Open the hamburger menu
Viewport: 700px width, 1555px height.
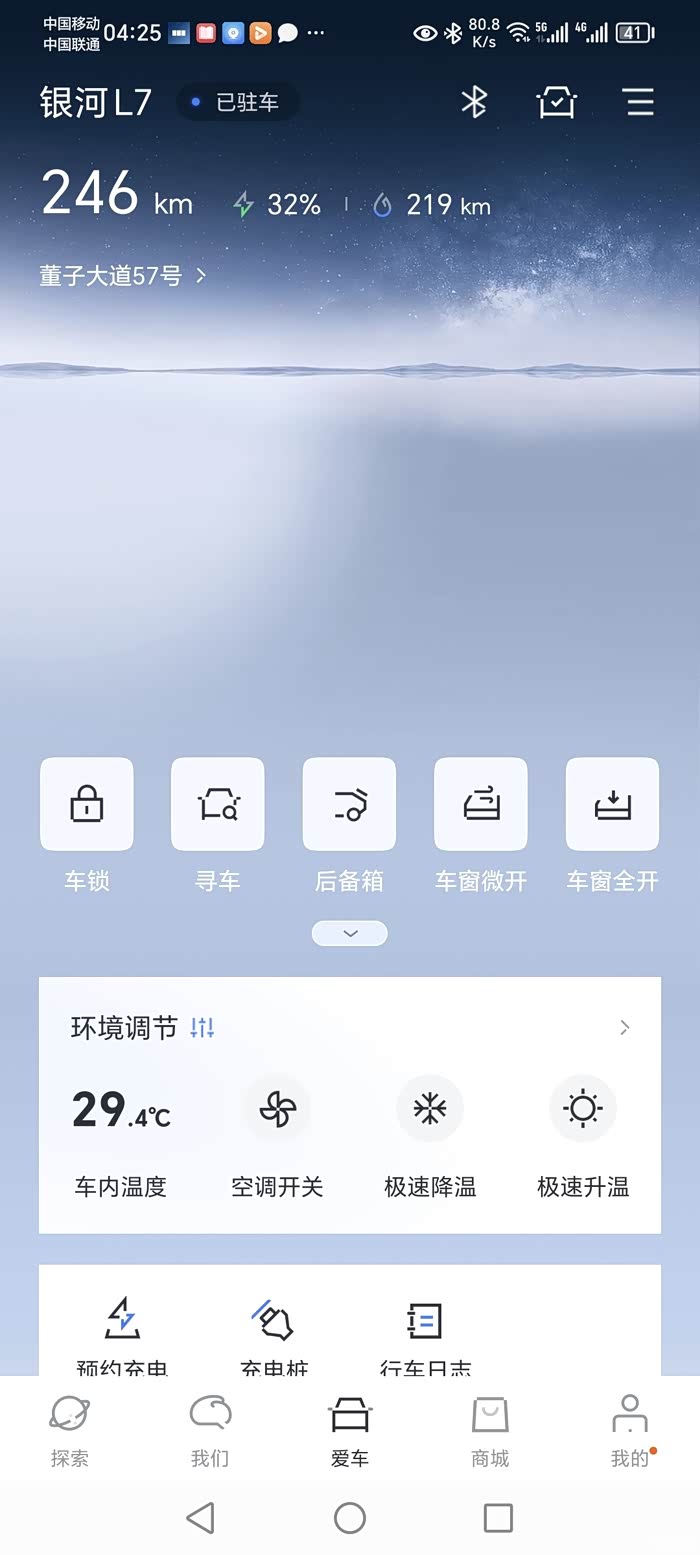[x=639, y=102]
